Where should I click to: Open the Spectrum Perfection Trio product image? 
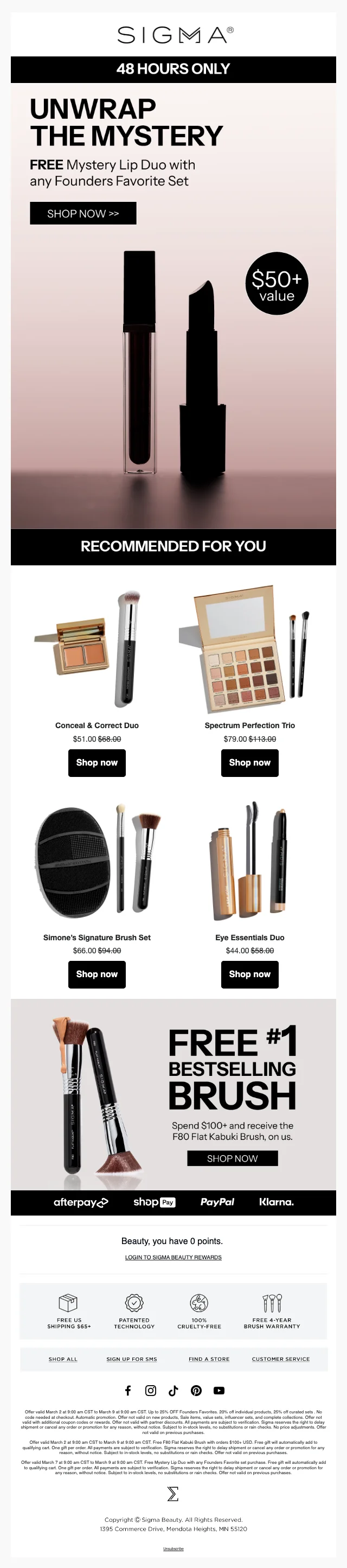pos(249,649)
